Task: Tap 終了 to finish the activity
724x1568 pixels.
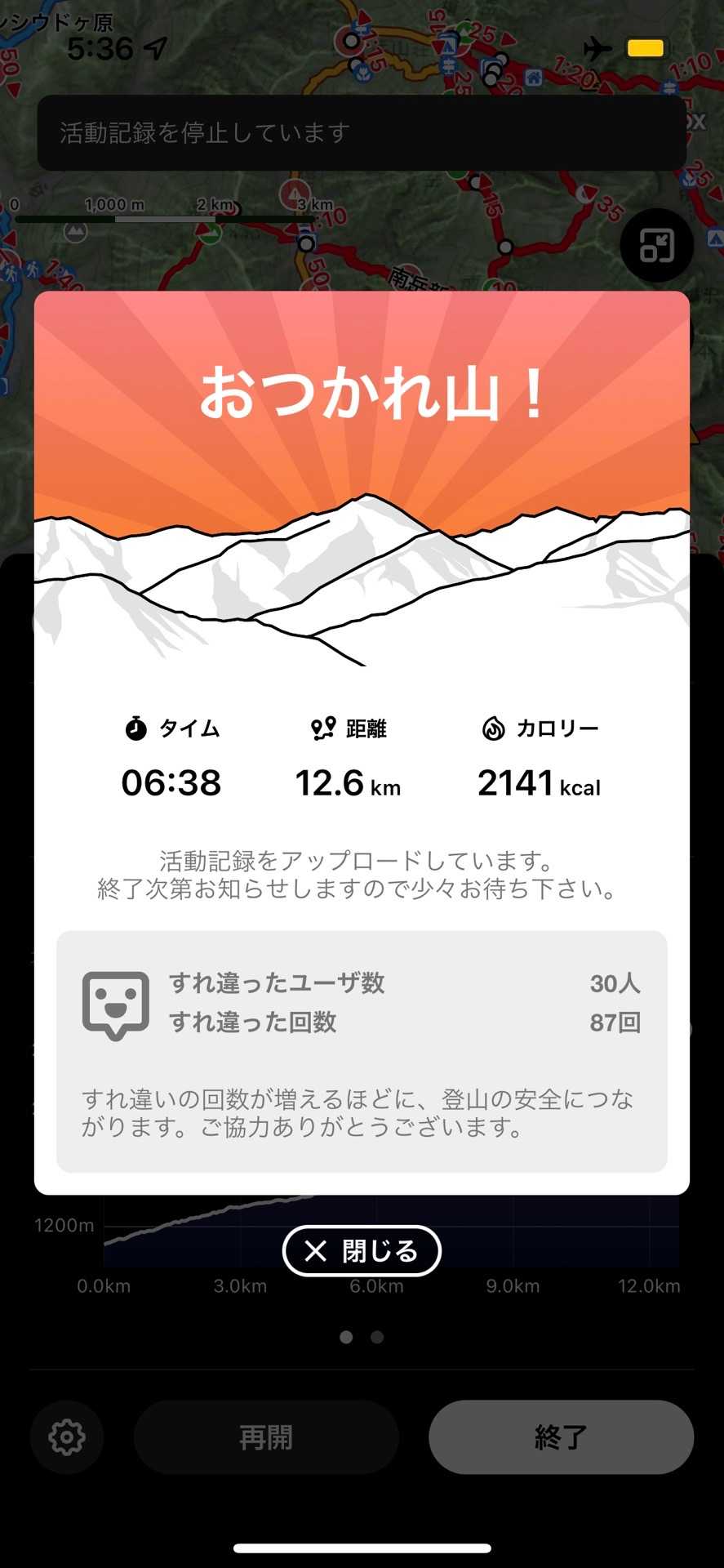Action: pos(561,1437)
